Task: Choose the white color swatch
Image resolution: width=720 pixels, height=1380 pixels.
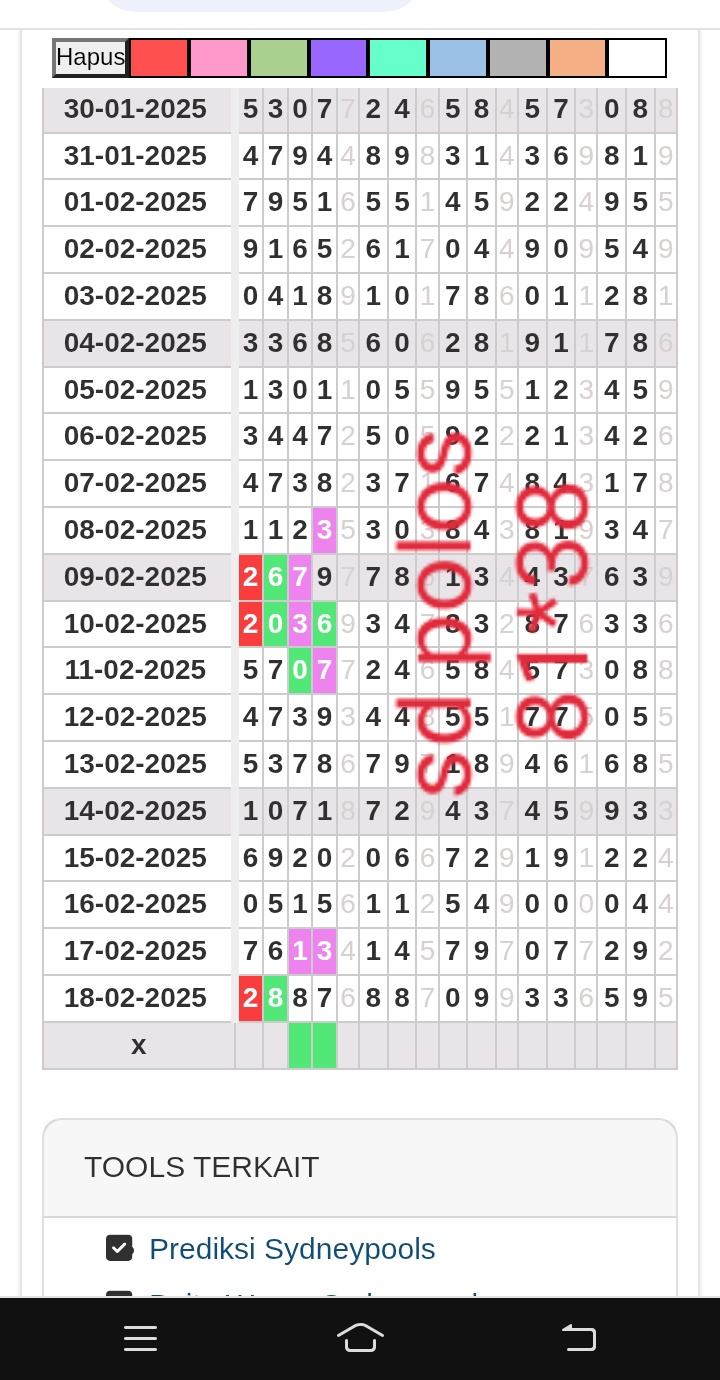Action: 637,58
